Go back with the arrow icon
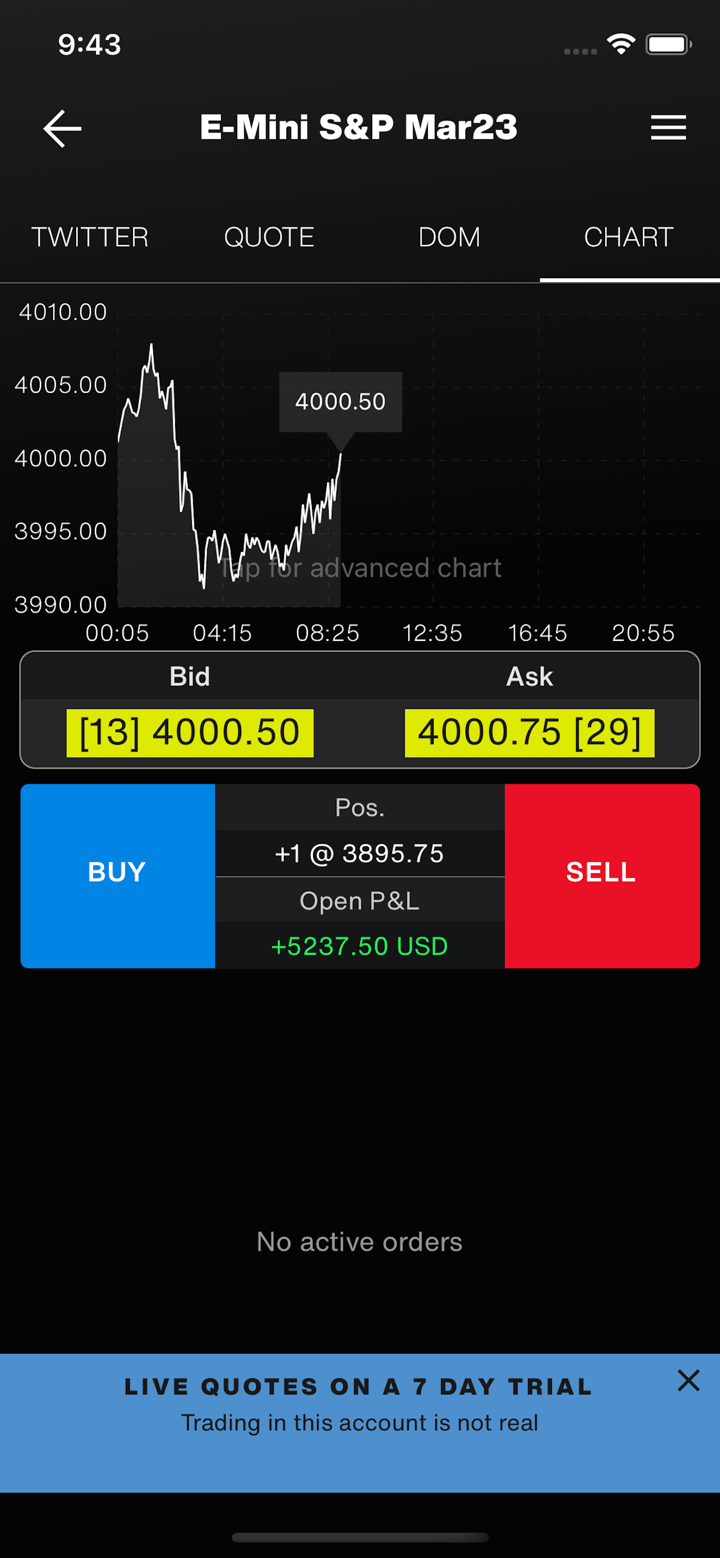 62,129
